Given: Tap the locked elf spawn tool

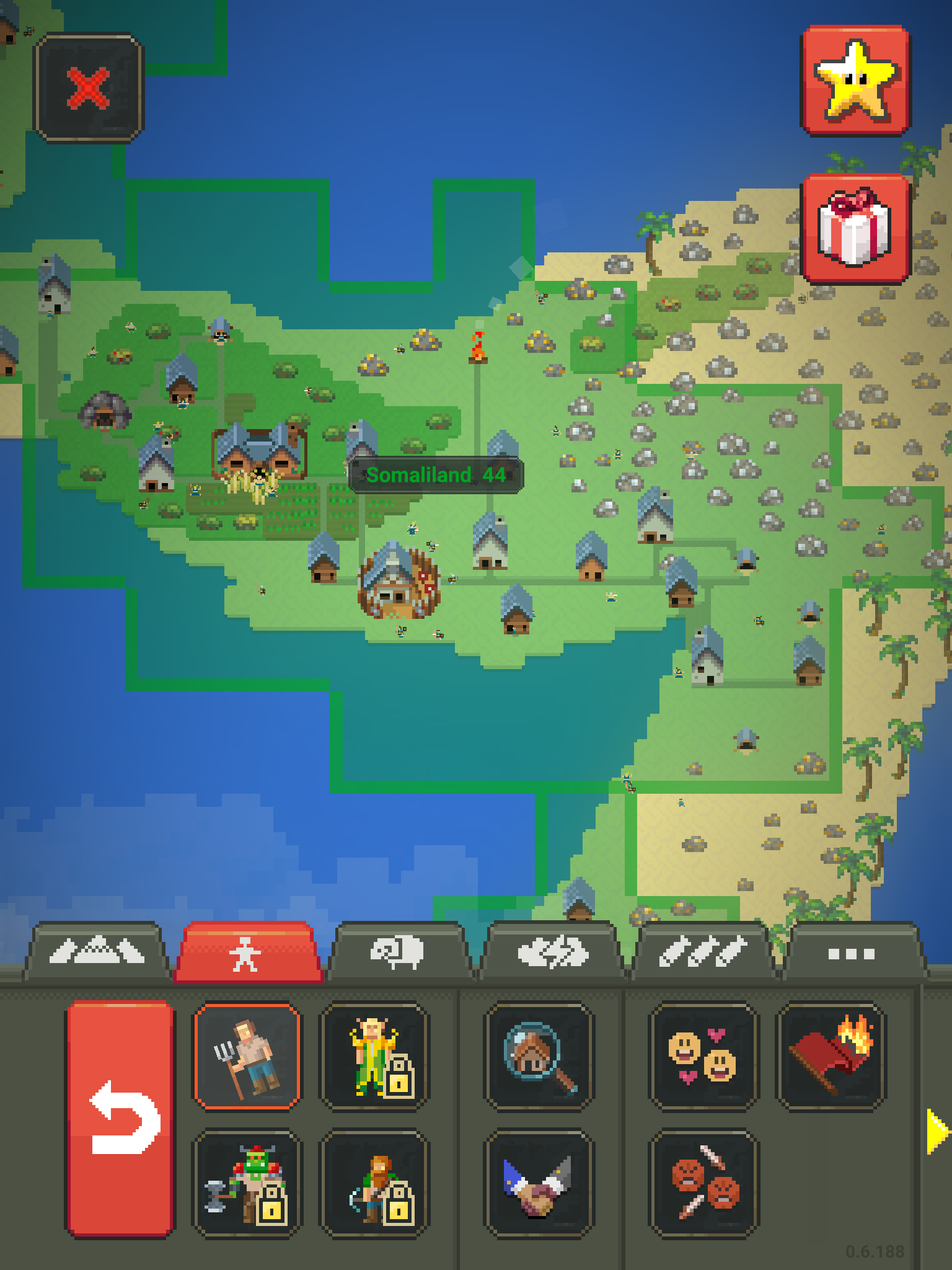Looking at the screenshot, I should [374, 1057].
